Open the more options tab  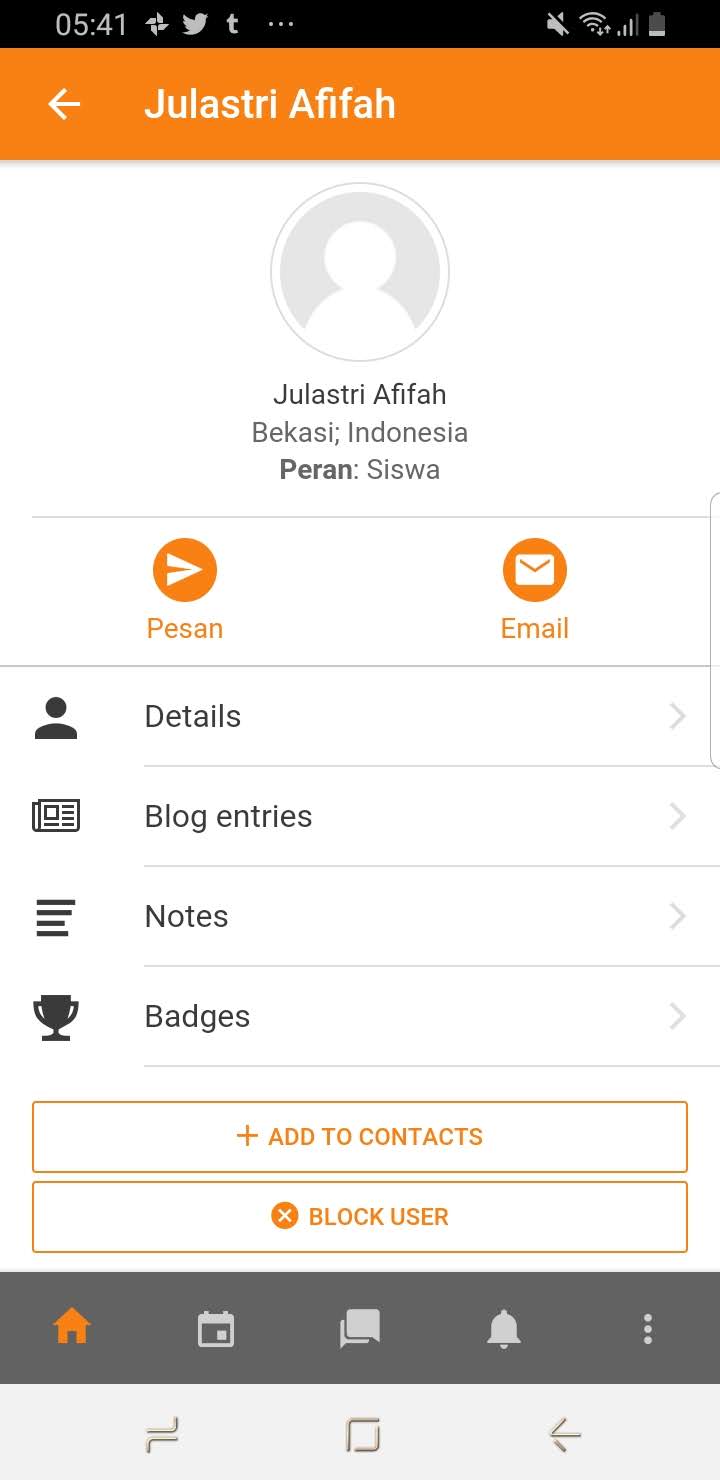(648, 1328)
